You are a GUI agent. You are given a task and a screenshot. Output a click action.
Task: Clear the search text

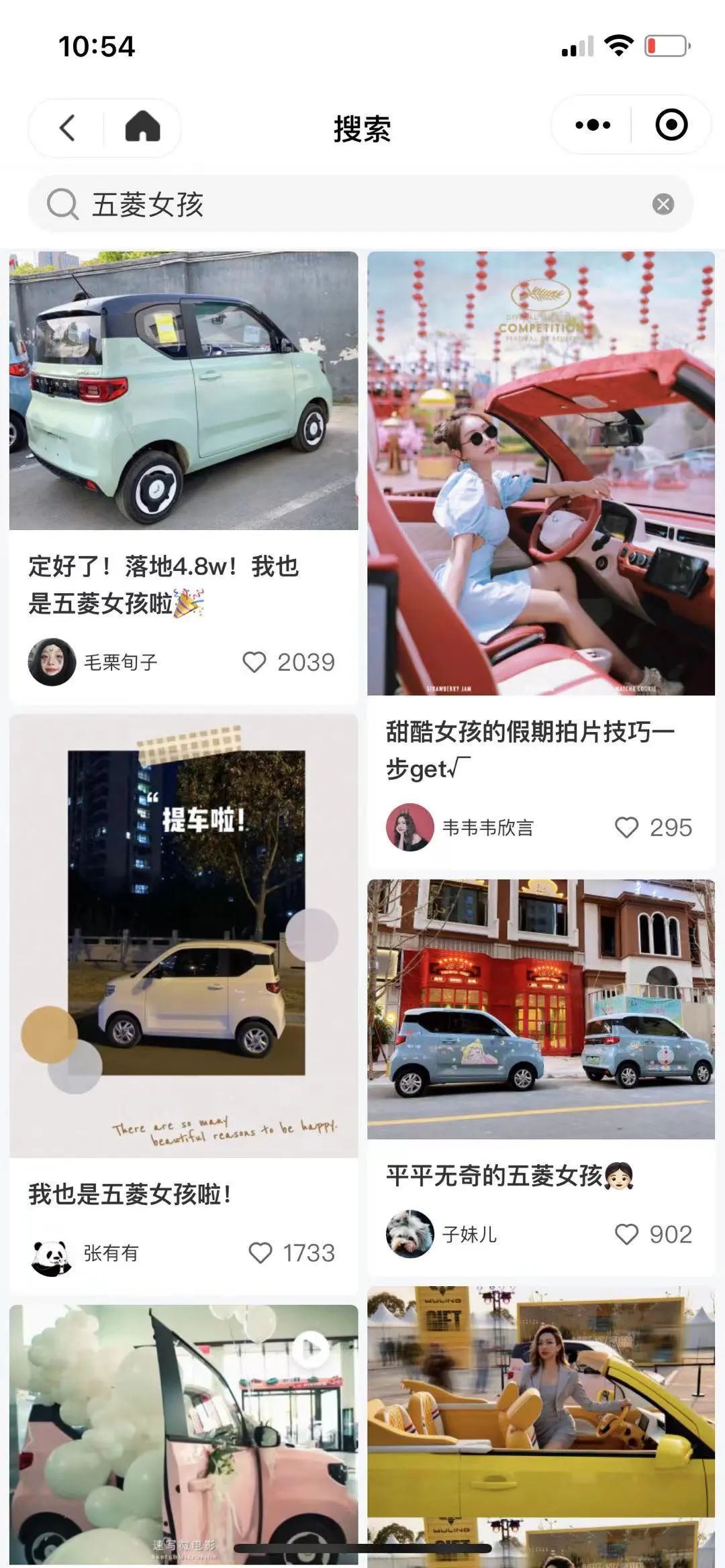pyautogui.click(x=663, y=204)
